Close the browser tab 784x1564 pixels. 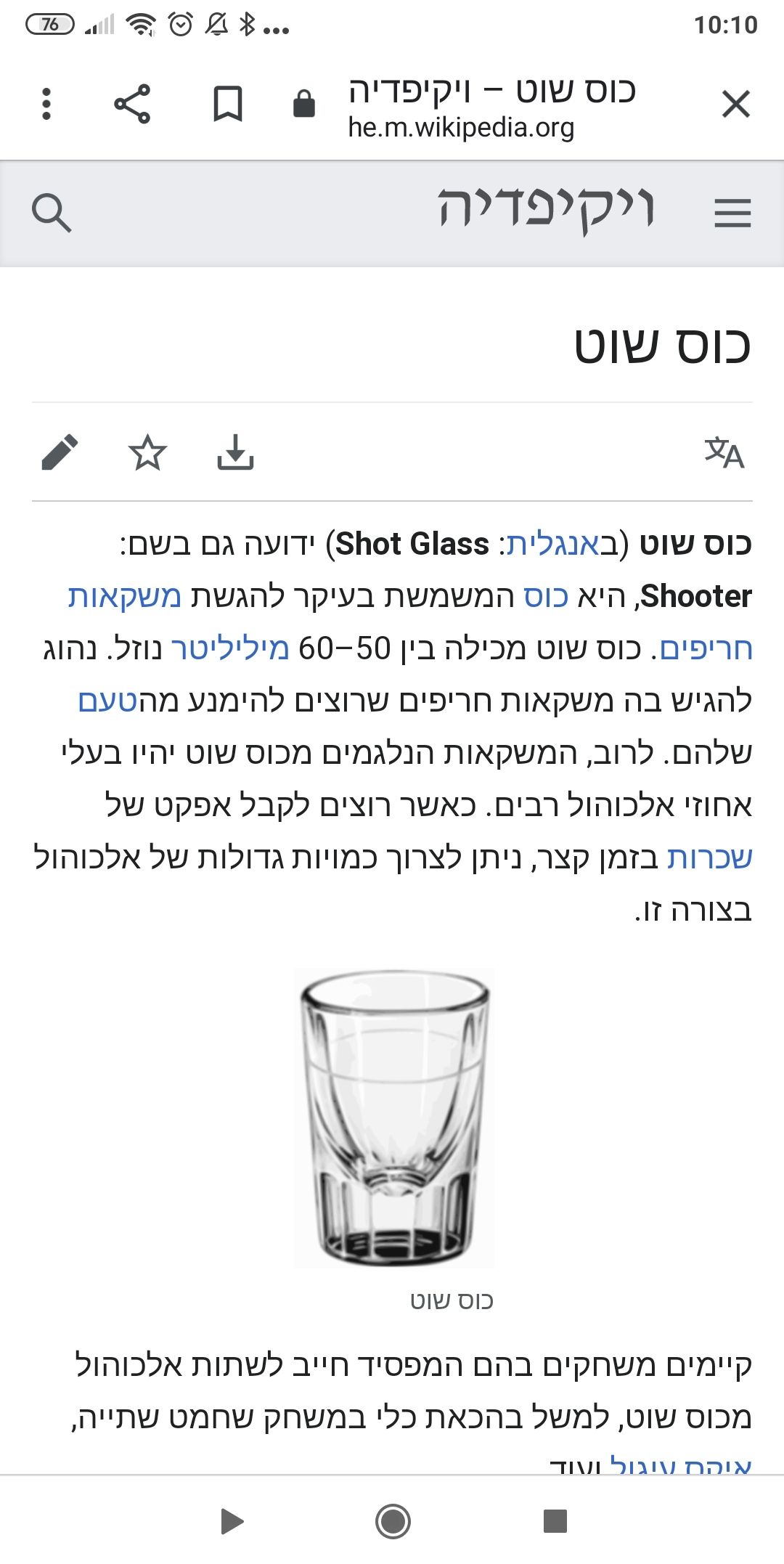(735, 104)
